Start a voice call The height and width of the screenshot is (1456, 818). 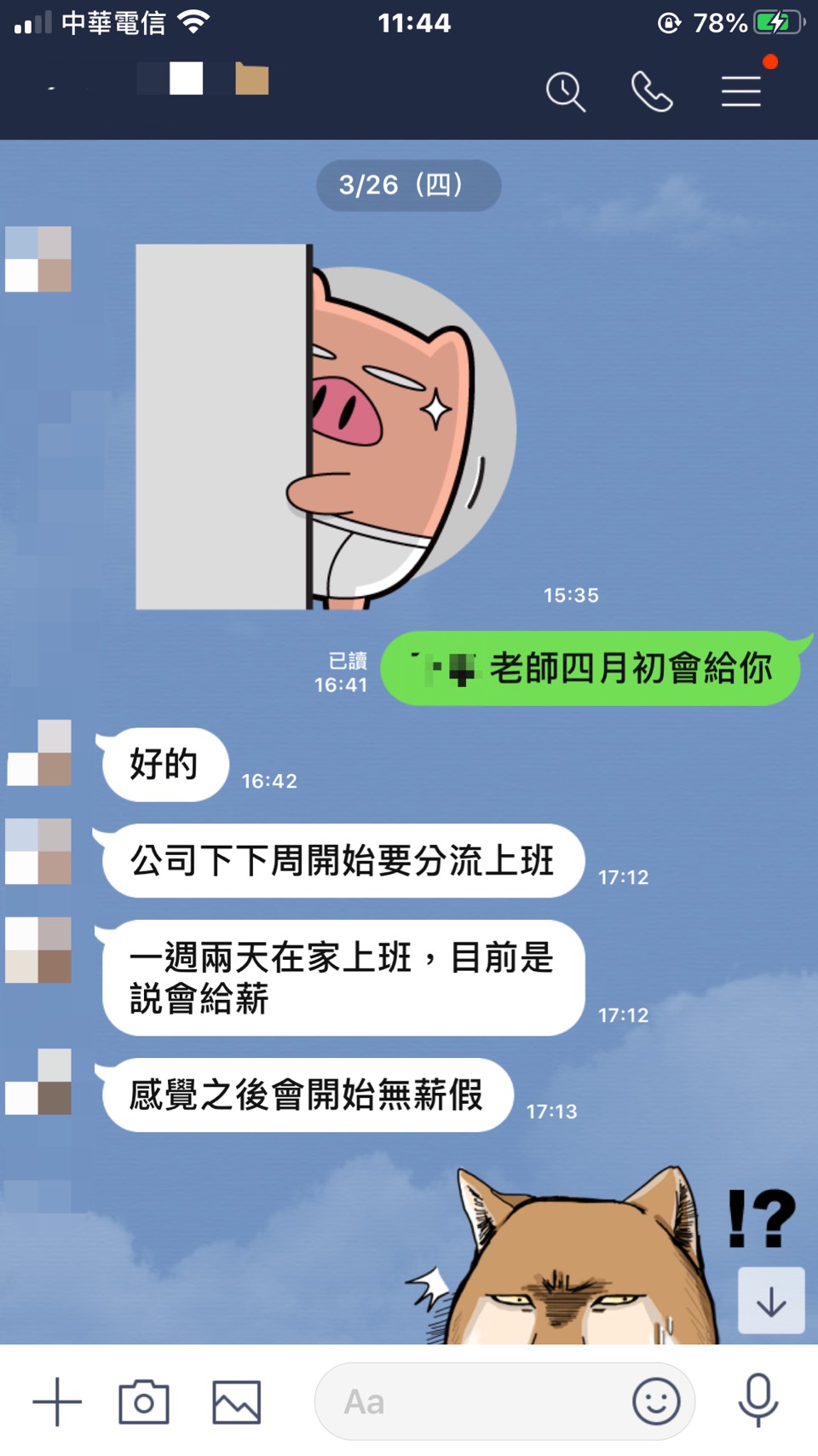coord(652,91)
